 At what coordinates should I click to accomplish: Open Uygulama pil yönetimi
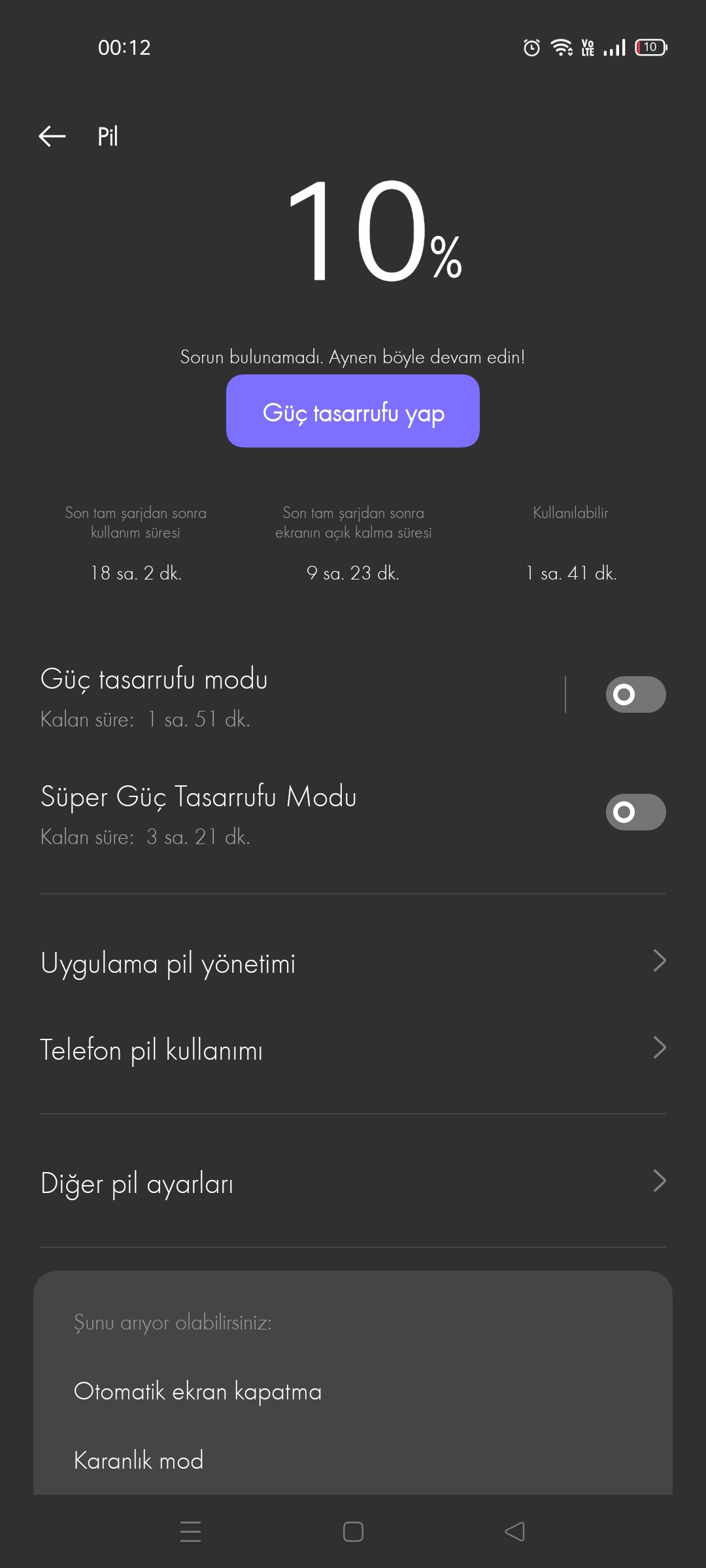tap(353, 962)
